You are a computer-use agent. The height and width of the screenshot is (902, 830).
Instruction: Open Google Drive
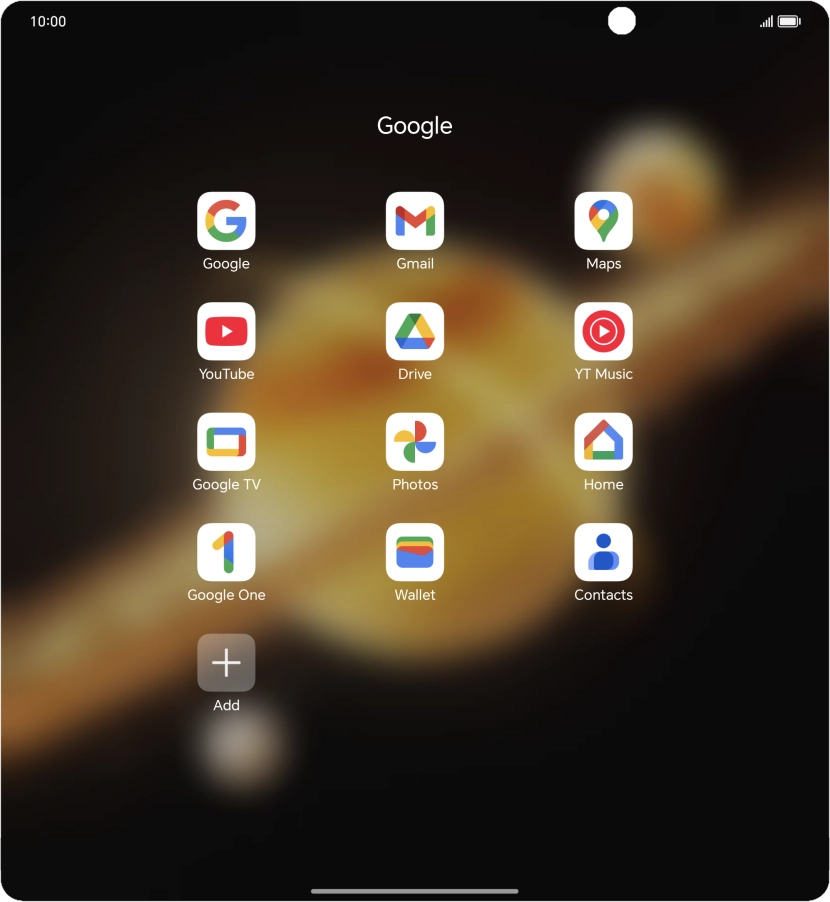(x=415, y=331)
